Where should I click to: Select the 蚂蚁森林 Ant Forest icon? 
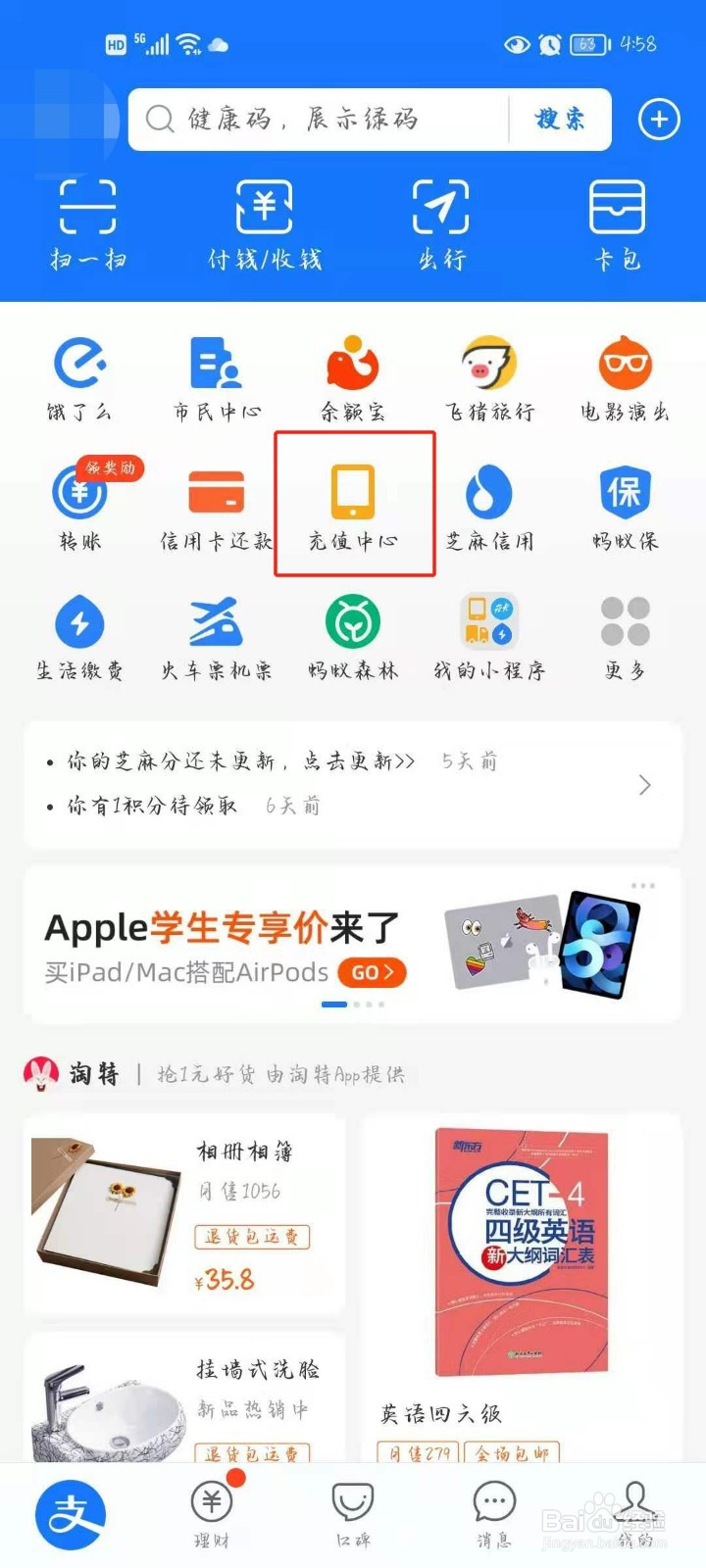[353, 632]
